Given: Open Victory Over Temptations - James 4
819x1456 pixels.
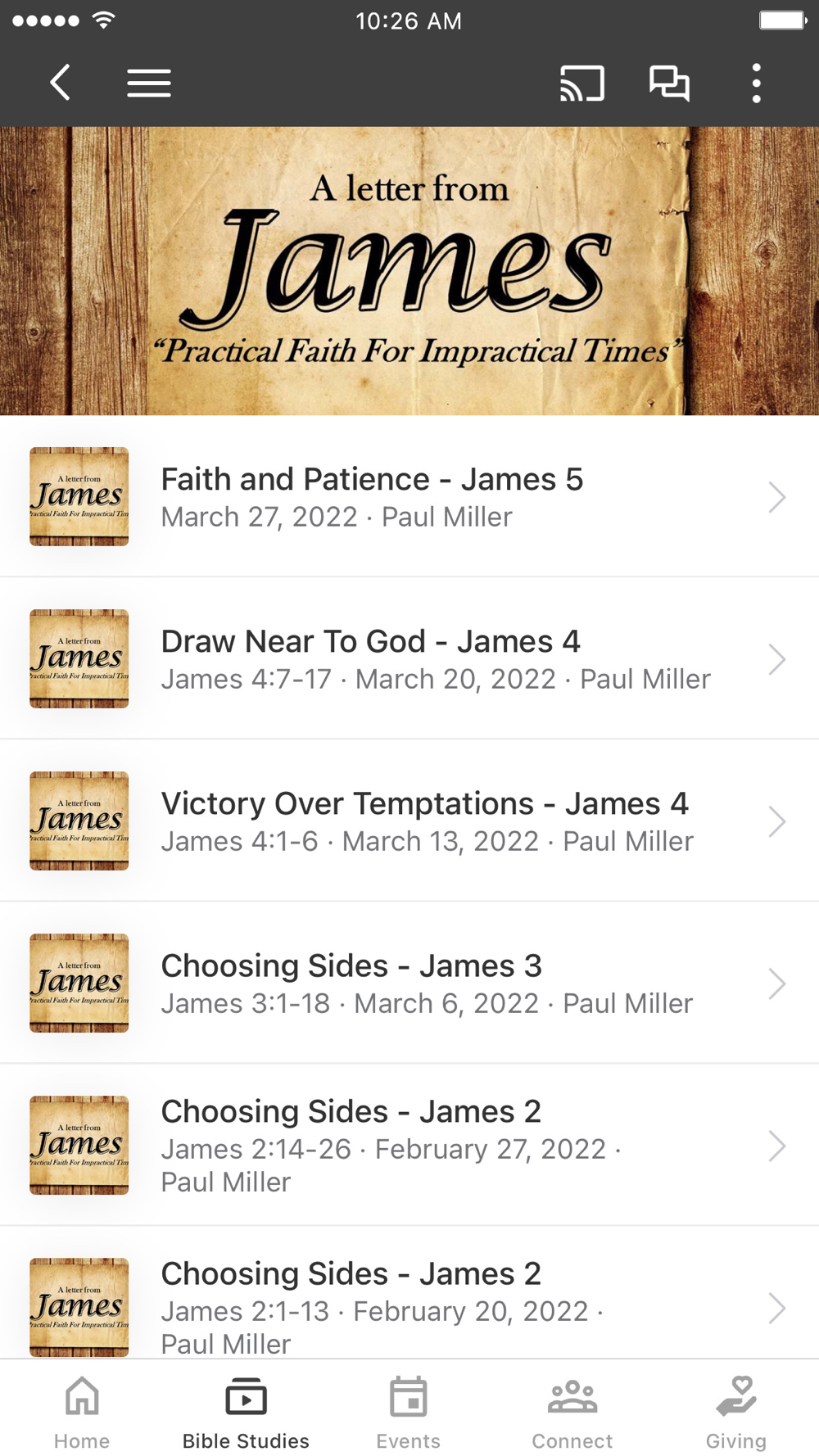Looking at the screenshot, I should (409, 821).
